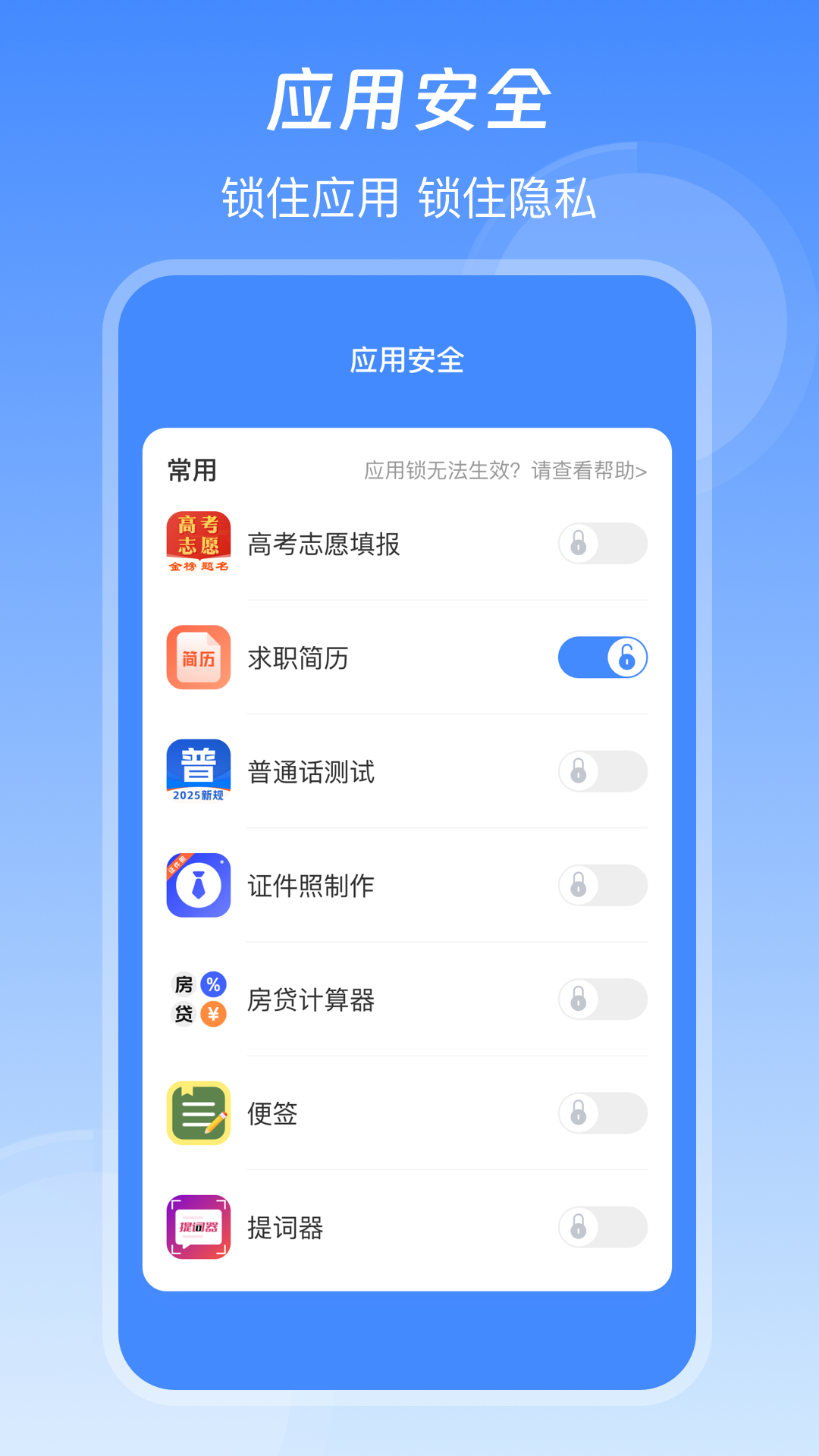Select the 求职简历 resume app icon
Screen dimensions: 819x1456
coord(199,657)
